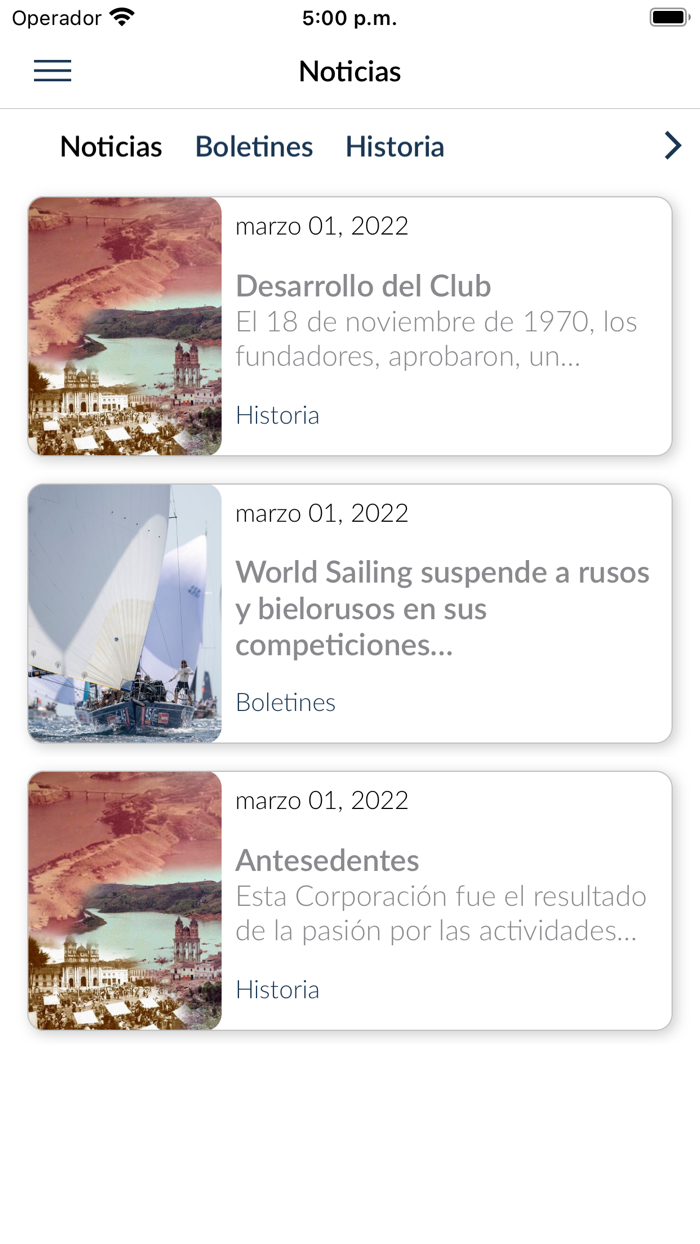Switch to the Historia tab
700x1244 pixels.
click(x=395, y=147)
